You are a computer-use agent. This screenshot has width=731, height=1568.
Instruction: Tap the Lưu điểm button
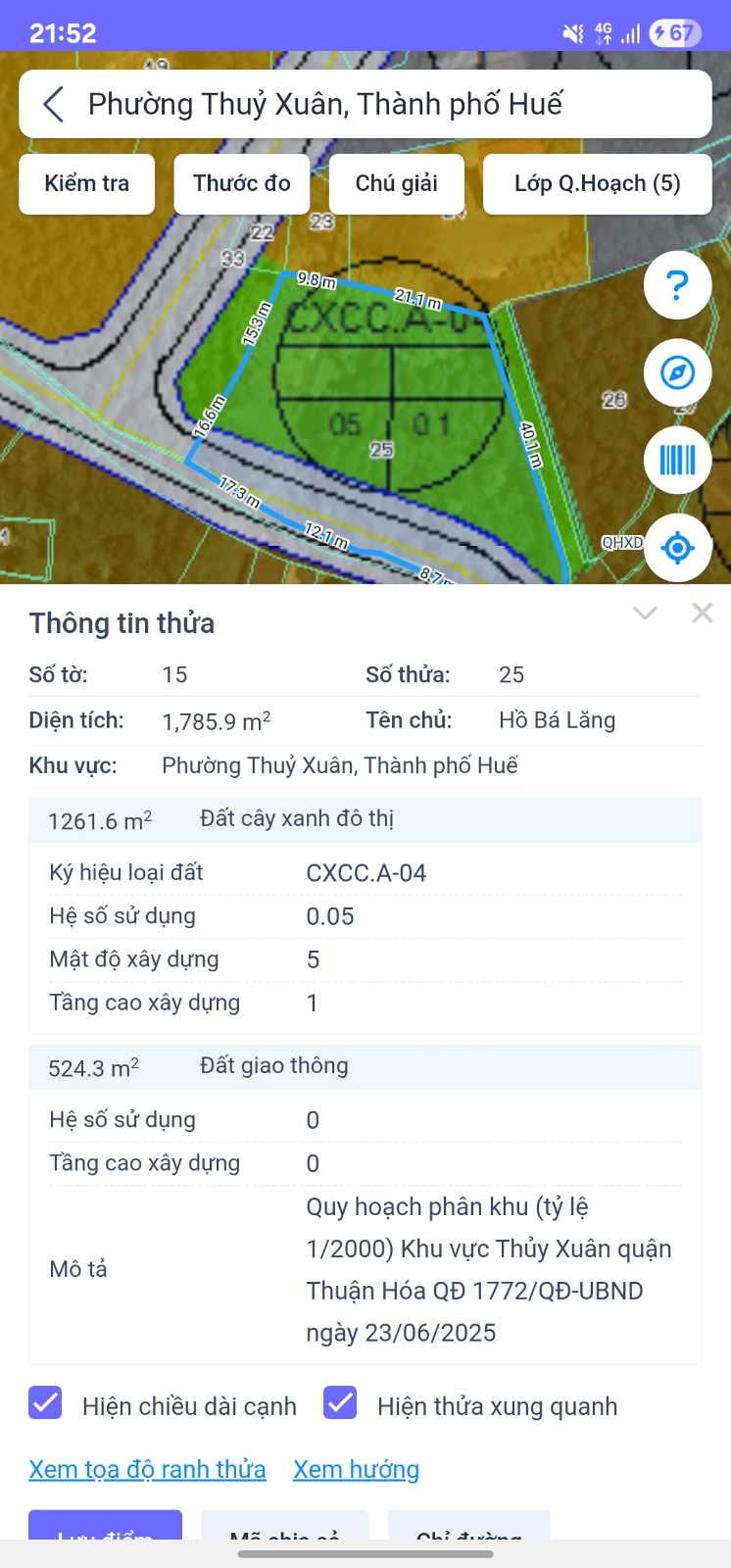(x=105, y=1528)
